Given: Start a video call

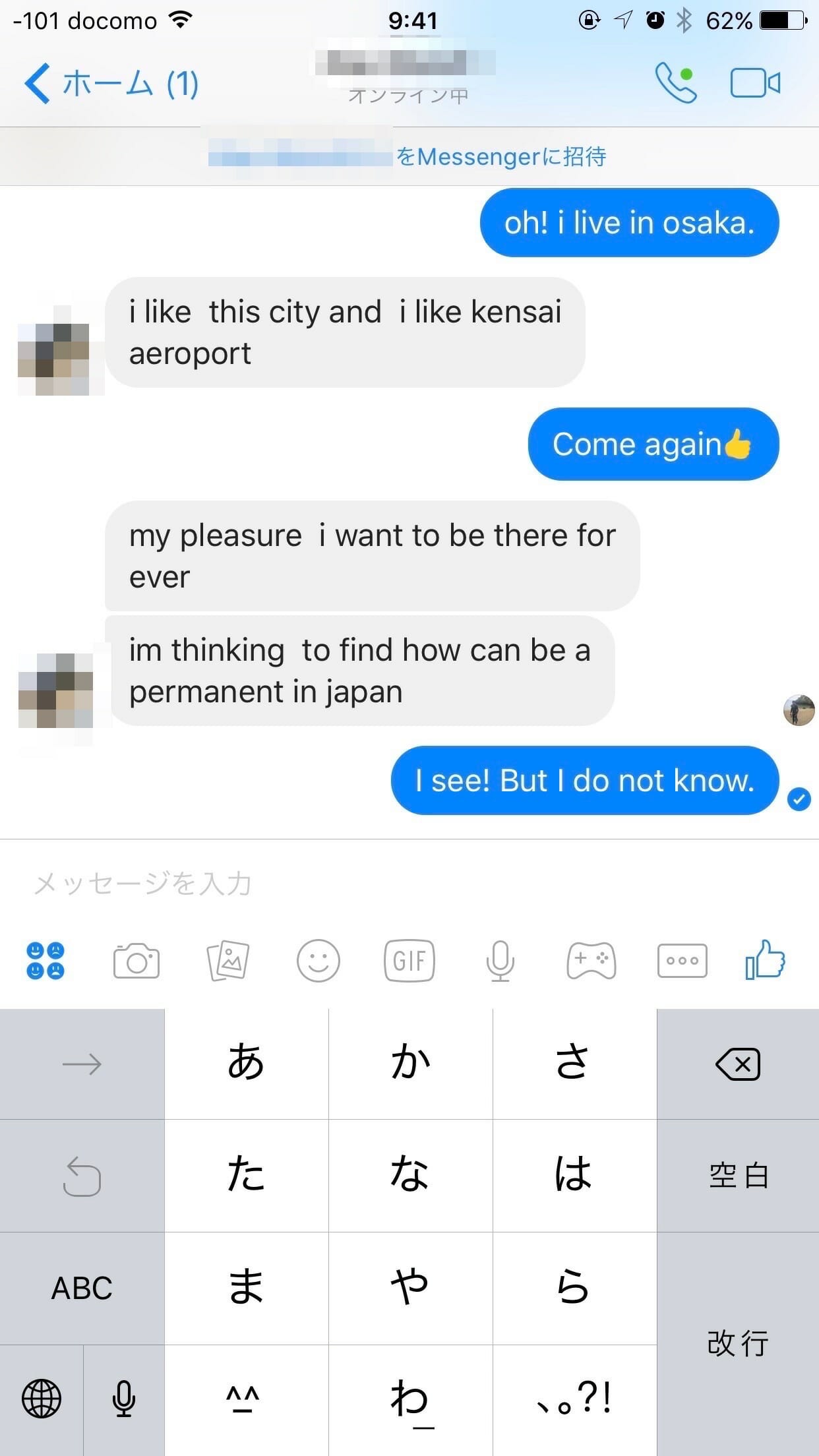Looking at the screenshot, I should (x=755, y=83).
